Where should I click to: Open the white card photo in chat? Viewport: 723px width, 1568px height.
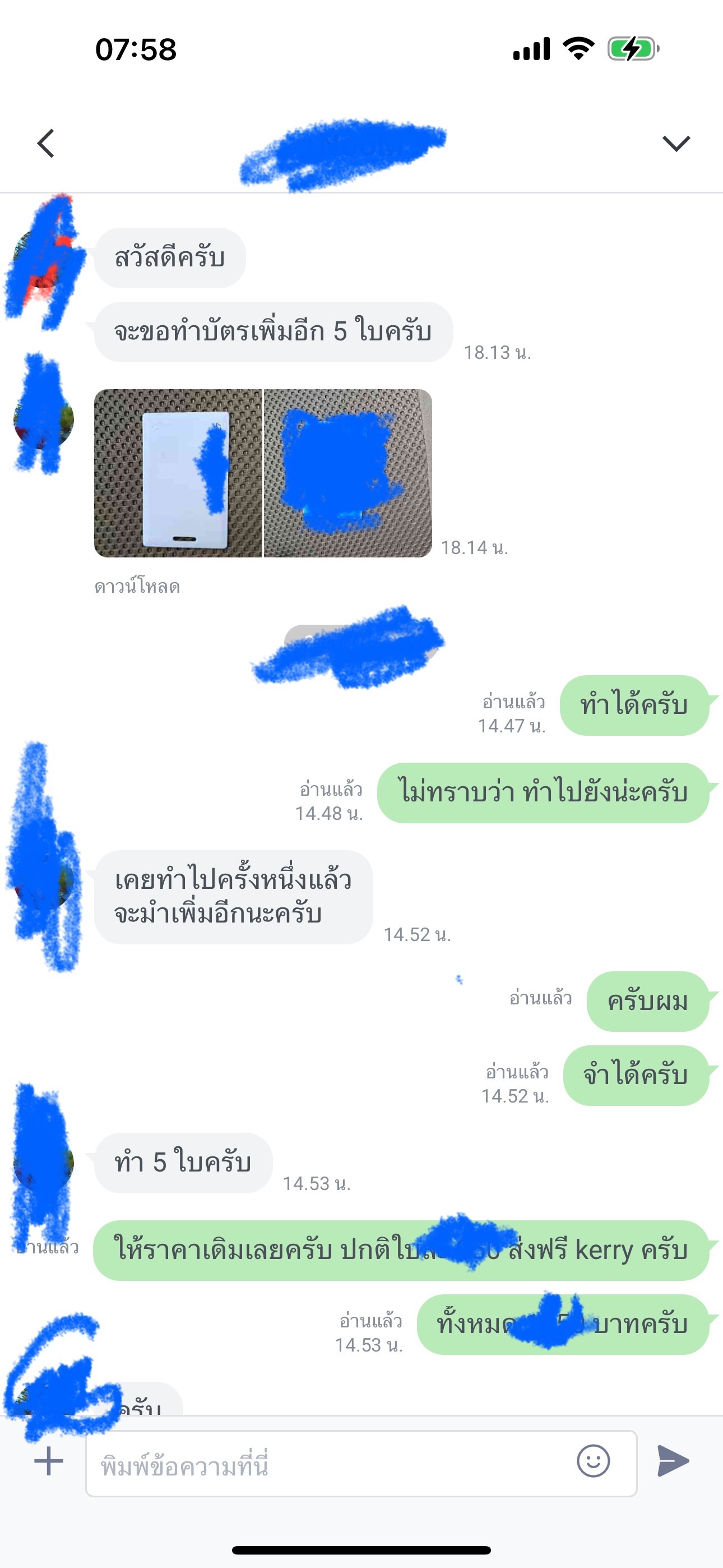tap(178, 473)
